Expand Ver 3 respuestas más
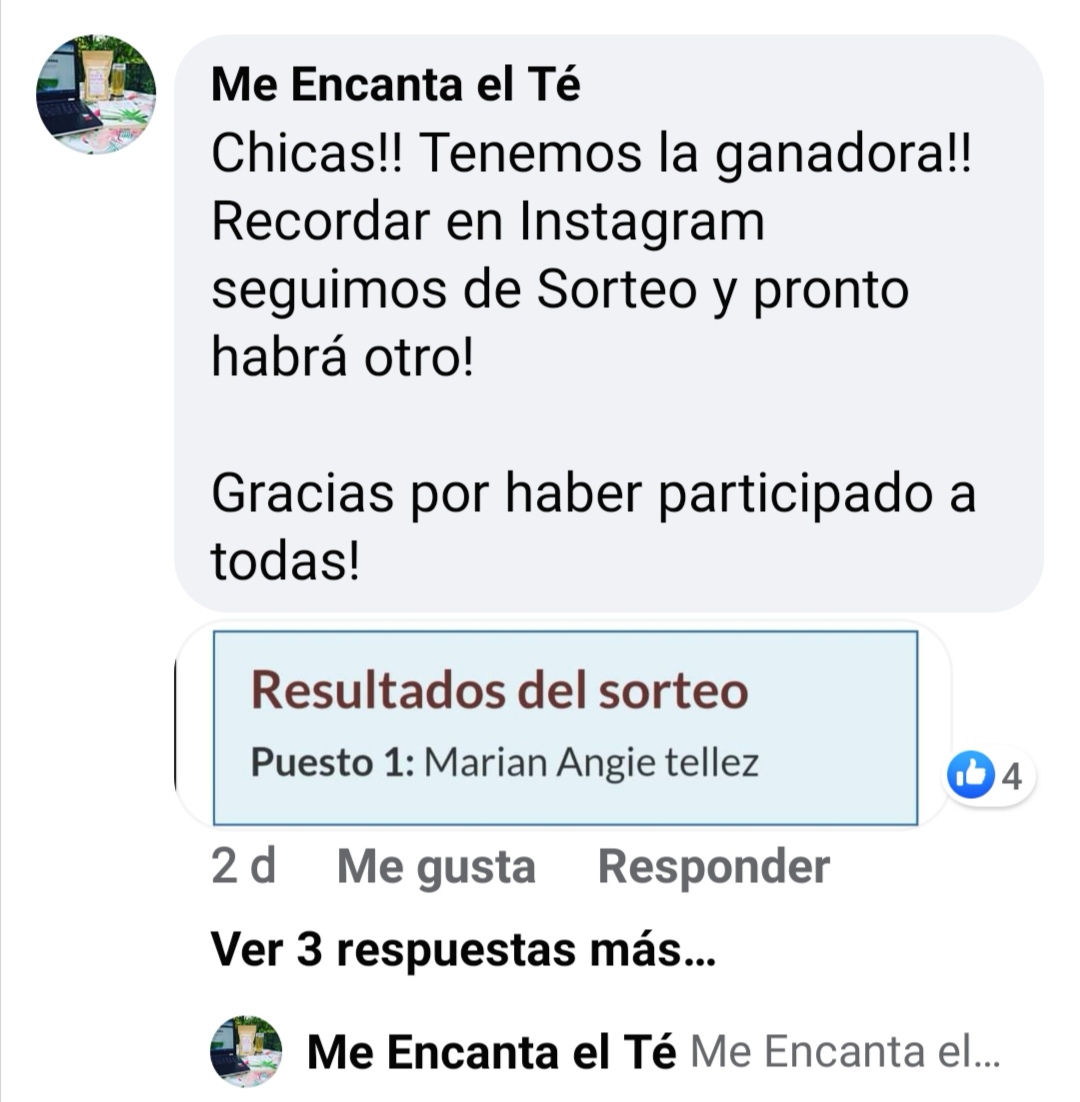 click(x=463, y=951)
